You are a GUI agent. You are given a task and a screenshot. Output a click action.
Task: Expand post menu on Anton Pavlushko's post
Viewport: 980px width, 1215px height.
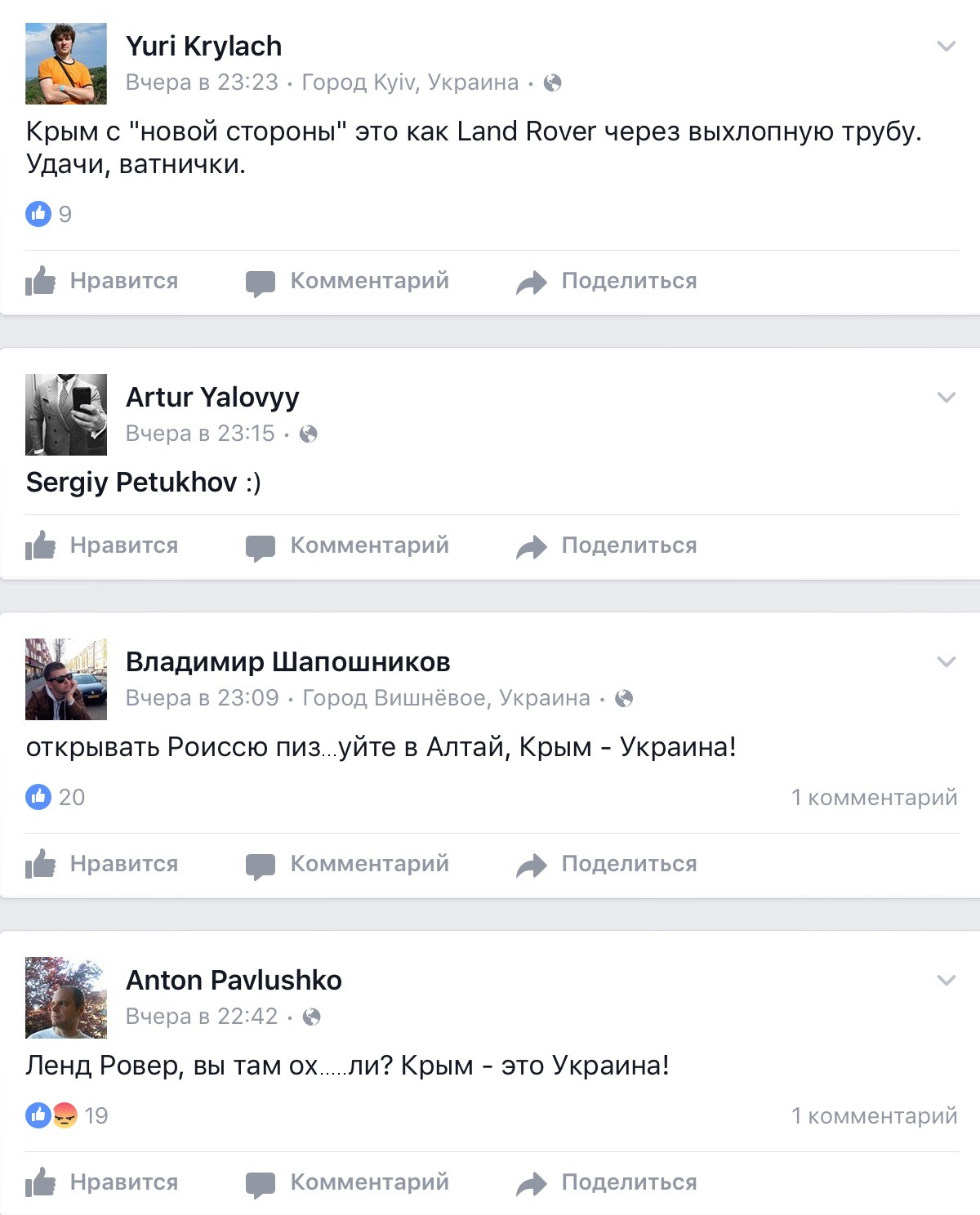946,981
